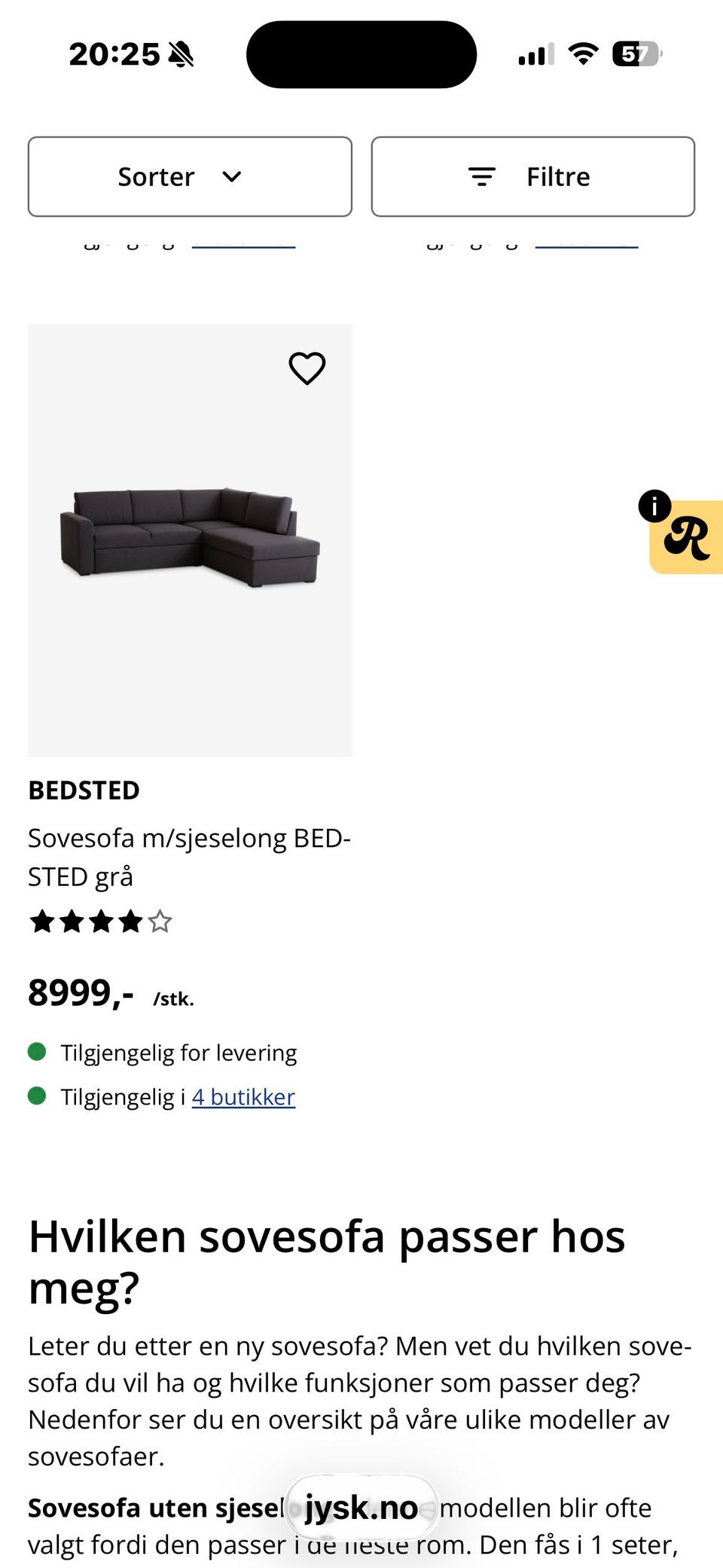This screenshot has width=723, height=1568.
Task: Open the Sorter dropdown
Action: pos(190,177)
